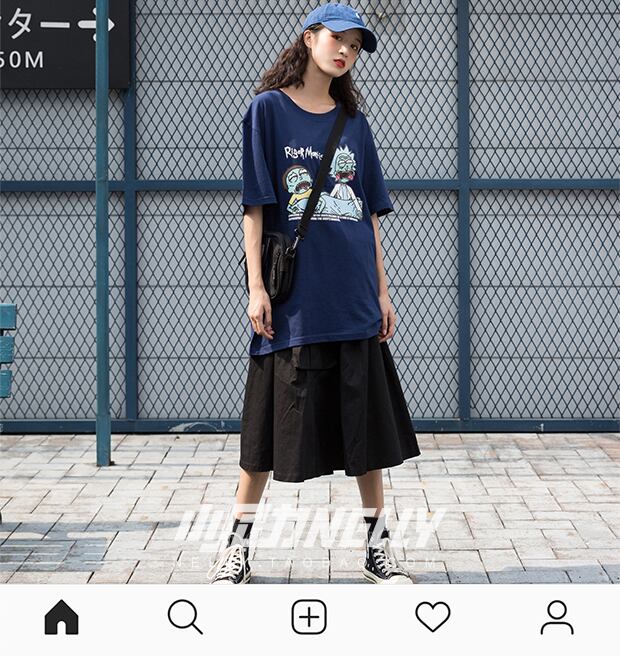Screen dimensions: 620x656
Task: Open the search tab
Action: point(185,617)
